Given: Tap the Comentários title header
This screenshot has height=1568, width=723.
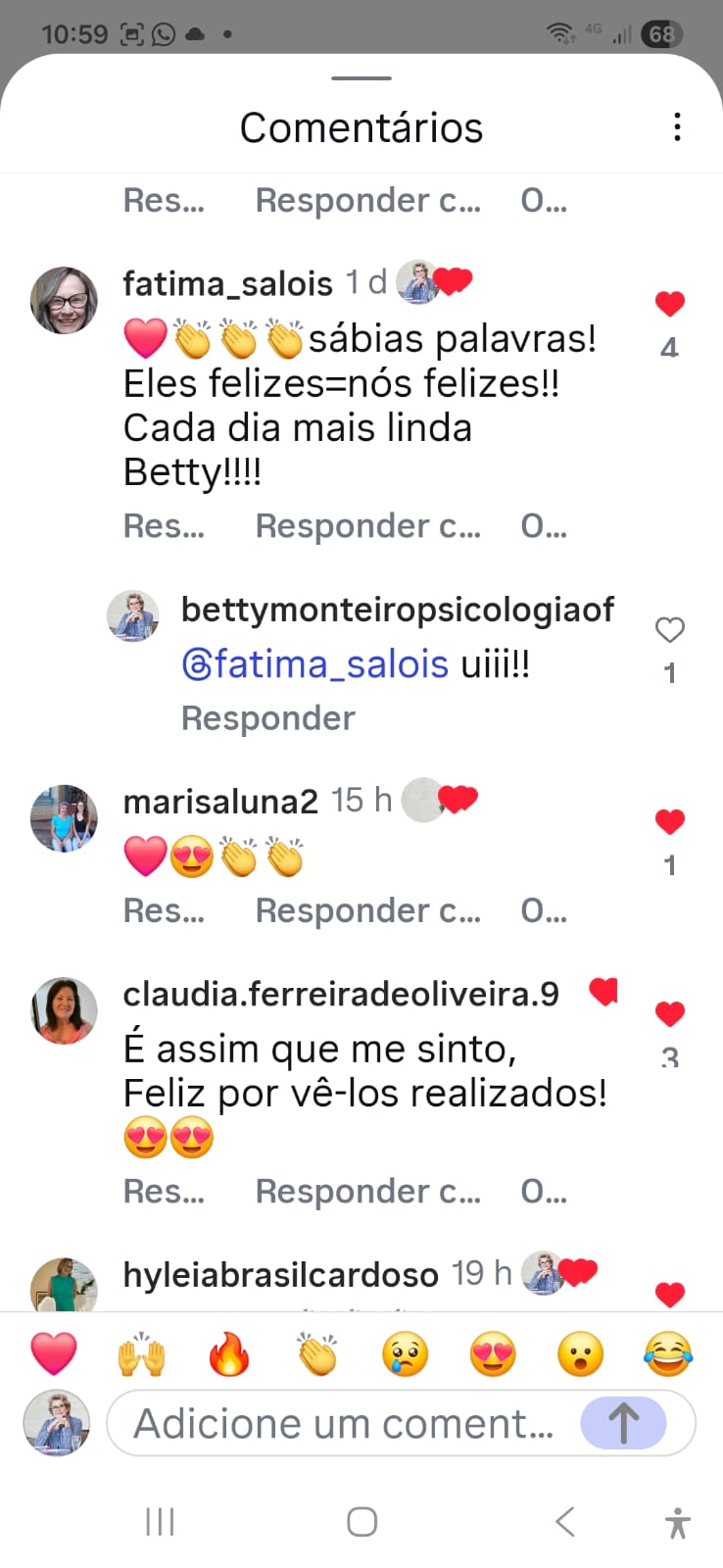Looking at the screenshot, I should coord(361,126).
